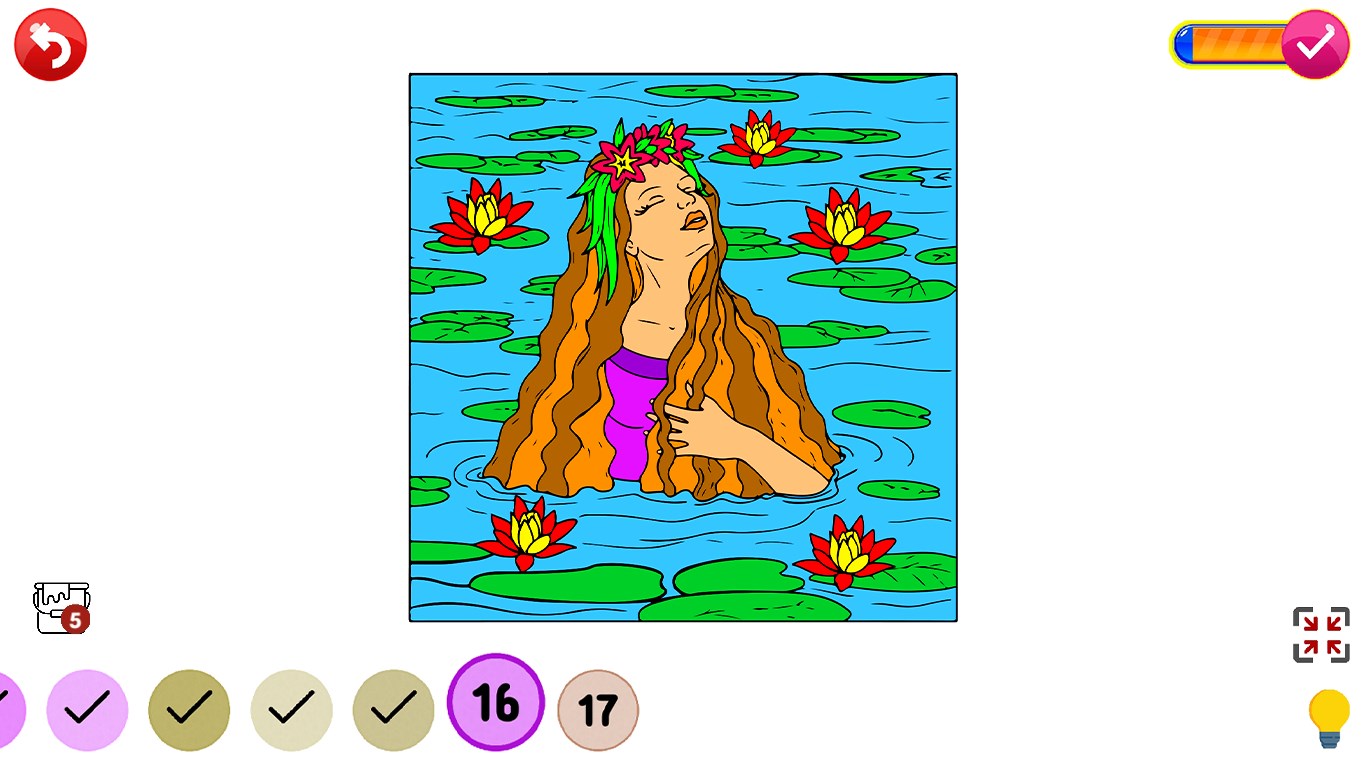Select the completed olive color swatch
The height and width of the screenshot is (768, 1366).
(x=189, y=710)
